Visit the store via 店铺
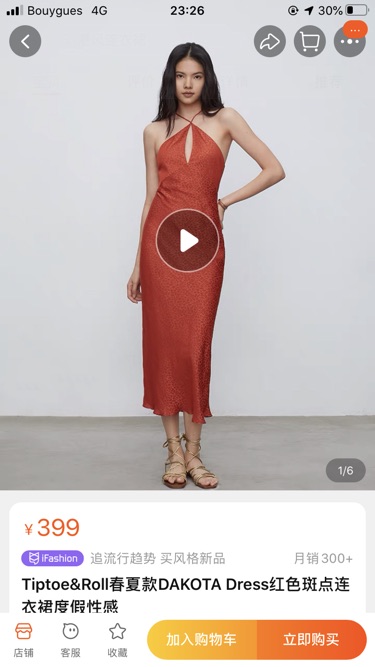Screen dimensions: 375x667 pyautogui.click(x=23, y=640)
